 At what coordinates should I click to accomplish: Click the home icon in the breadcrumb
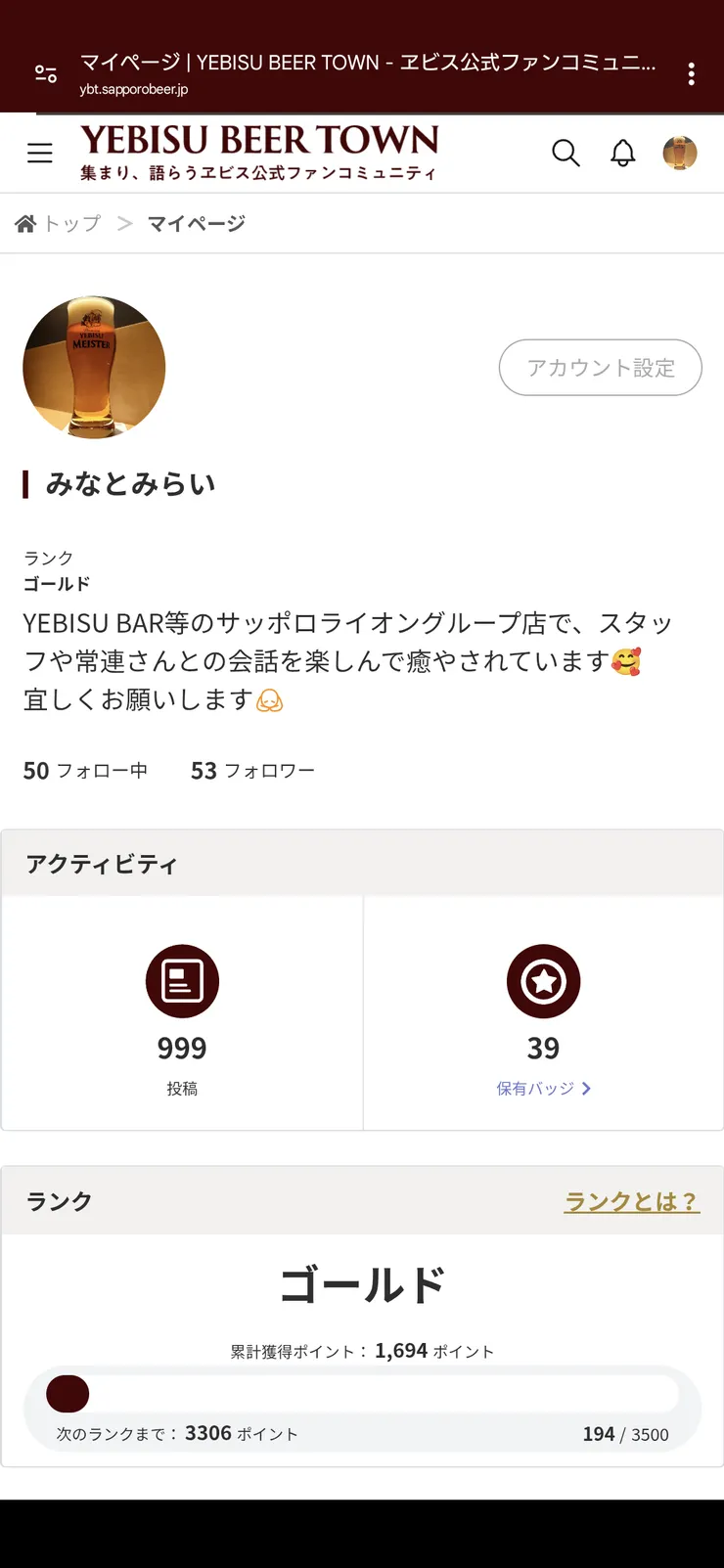click(25, 223)
